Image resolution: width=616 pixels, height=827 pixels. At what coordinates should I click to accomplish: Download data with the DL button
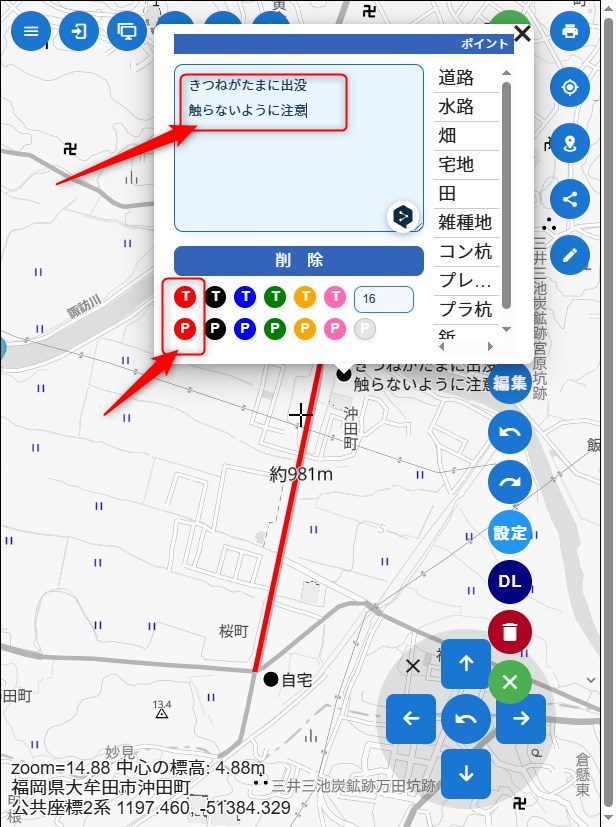(x=509, y=582)
